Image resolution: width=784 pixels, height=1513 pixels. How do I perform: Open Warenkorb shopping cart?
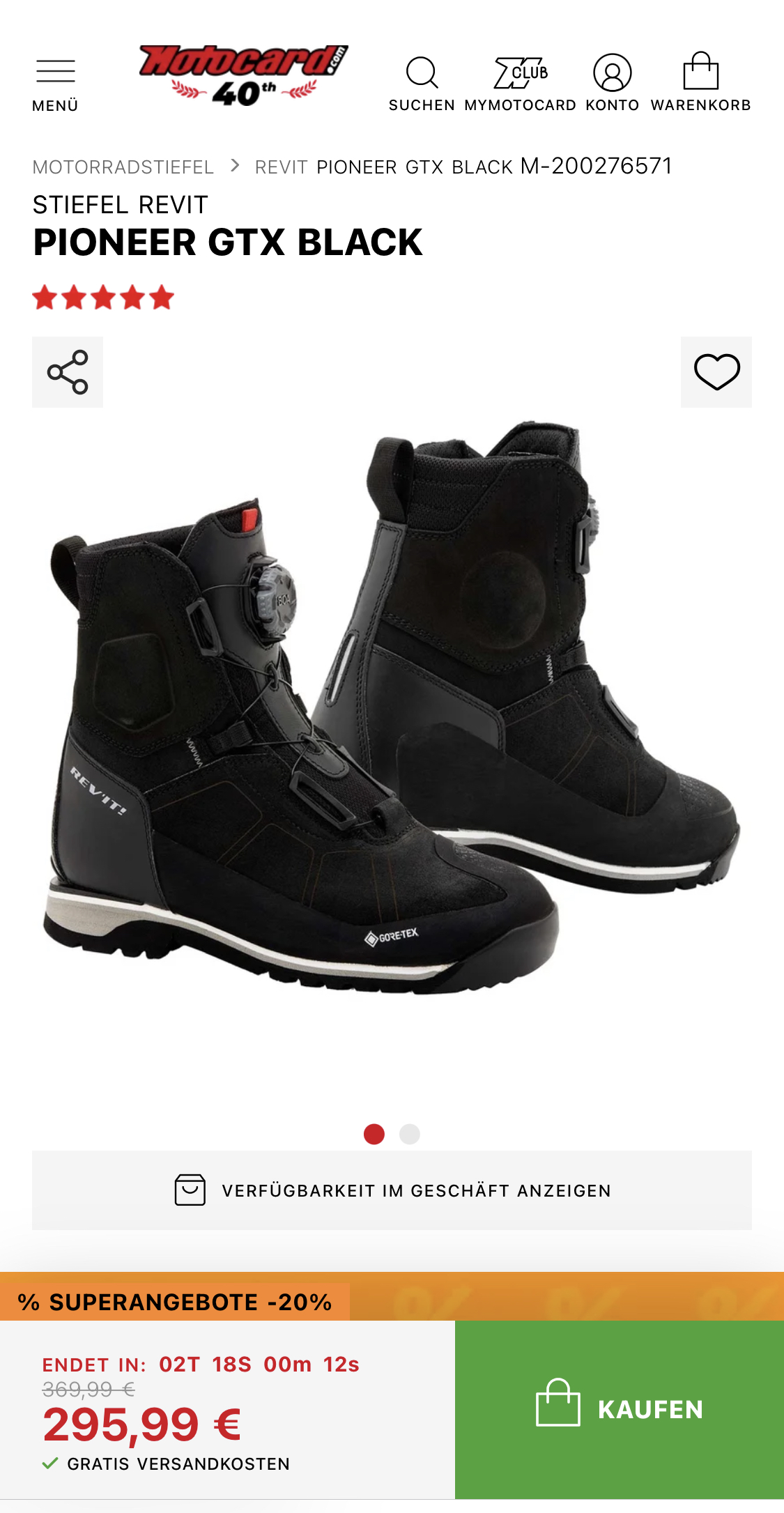coord(700,84)
